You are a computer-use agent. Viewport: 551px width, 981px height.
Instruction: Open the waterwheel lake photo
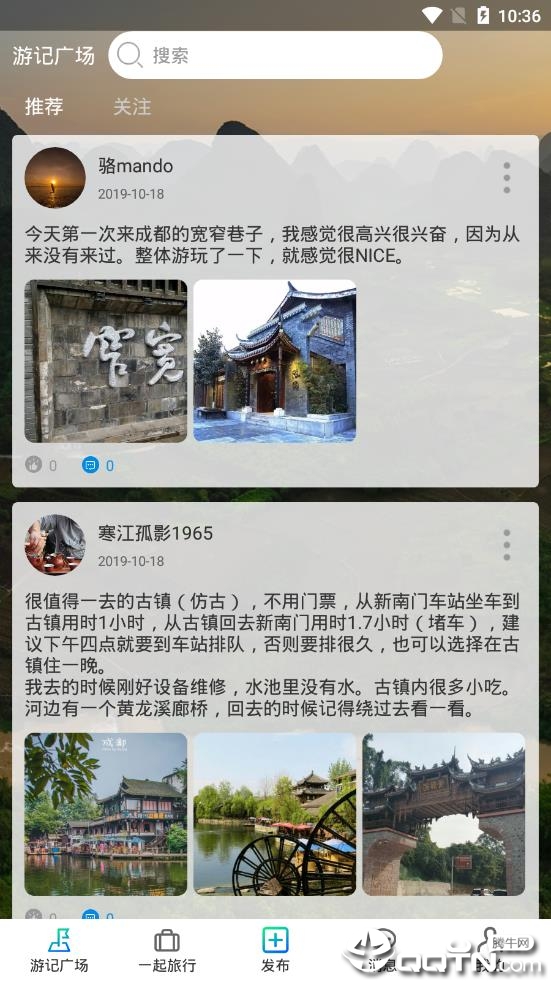click(275, 814)
